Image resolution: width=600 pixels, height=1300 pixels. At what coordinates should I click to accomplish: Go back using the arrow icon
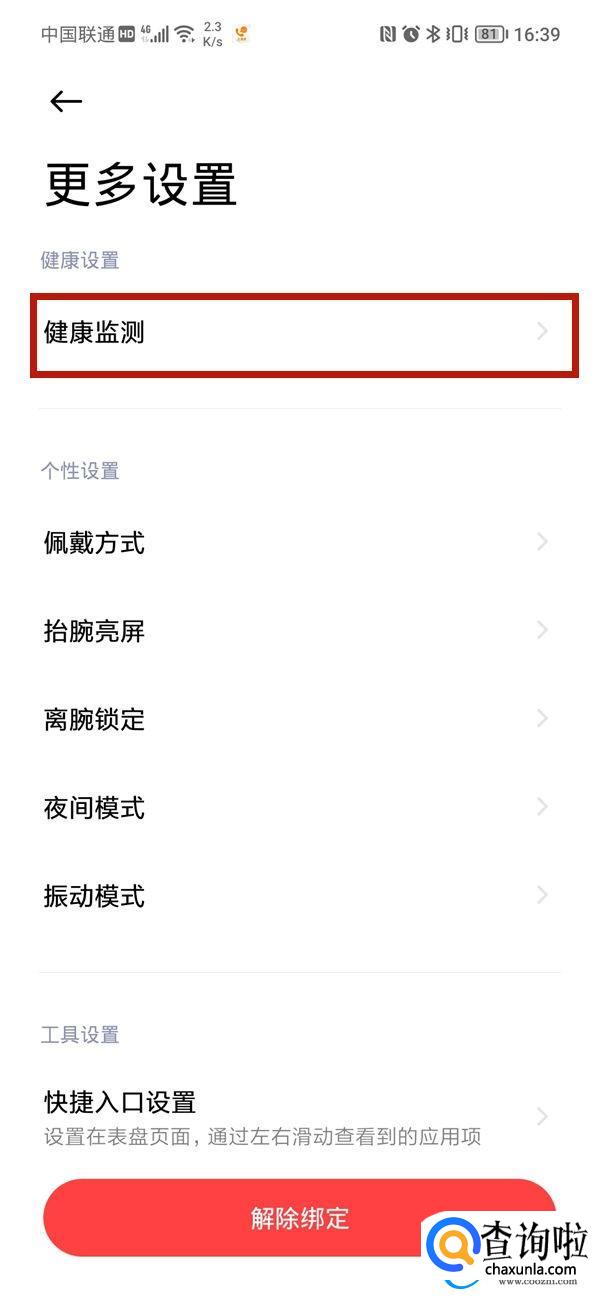66,101
